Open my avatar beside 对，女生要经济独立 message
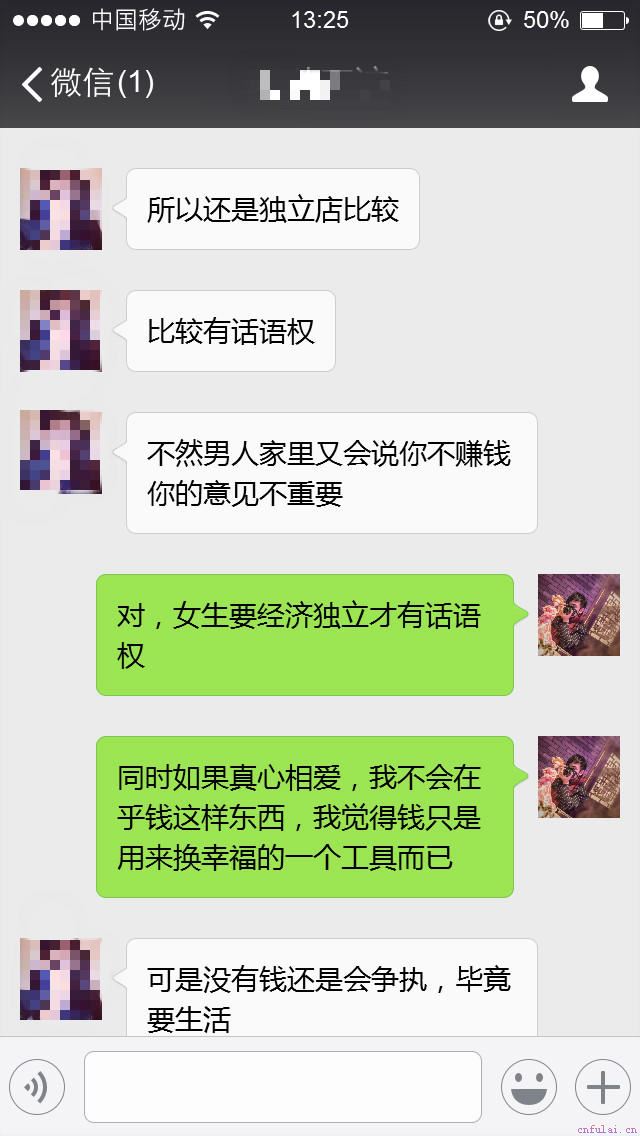Image resolution: width=640 pixels, height=1136 pixels. pyautogui.click(x=578, y=615)
